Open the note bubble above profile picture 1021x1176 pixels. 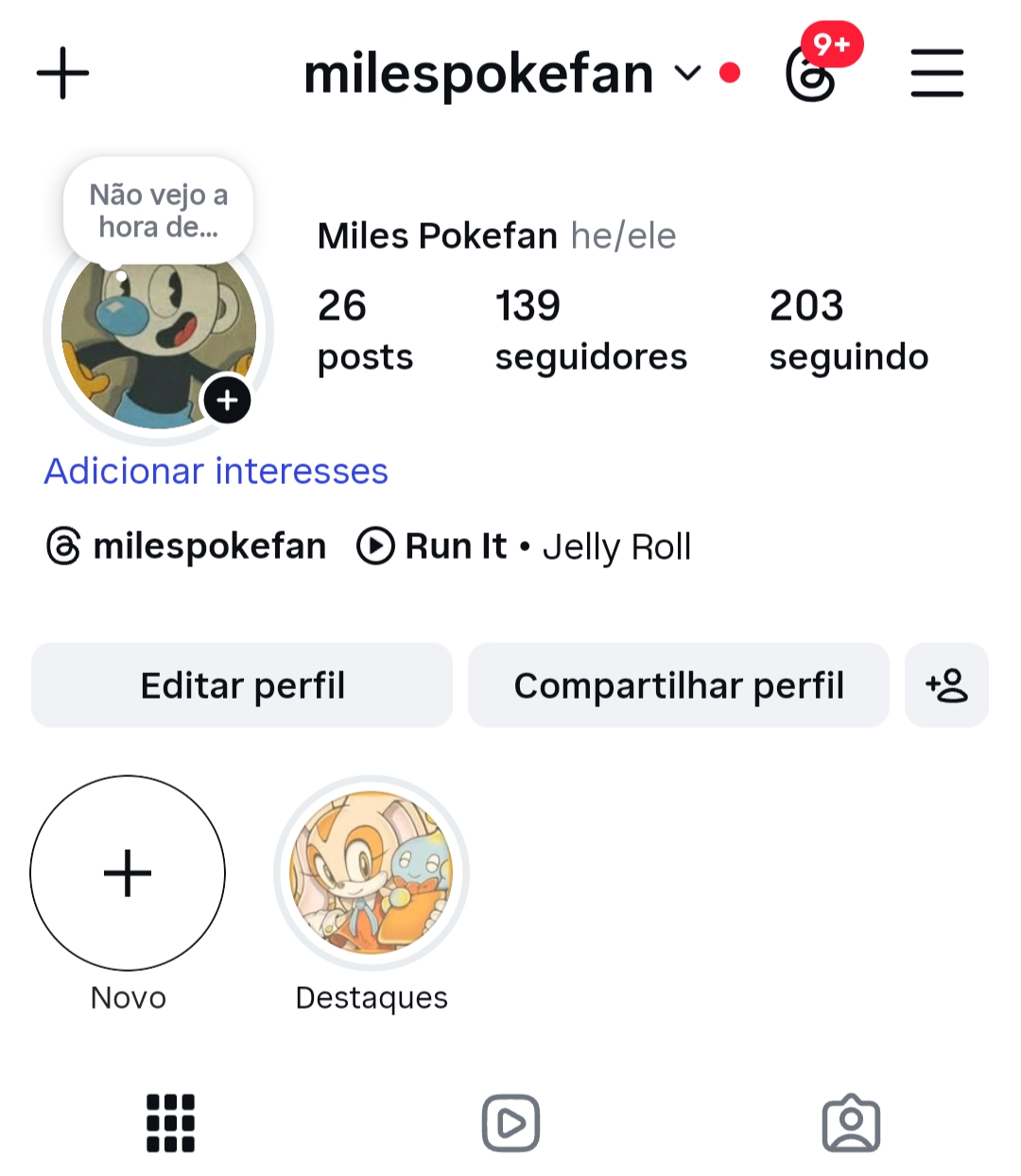tap(158, 211)
